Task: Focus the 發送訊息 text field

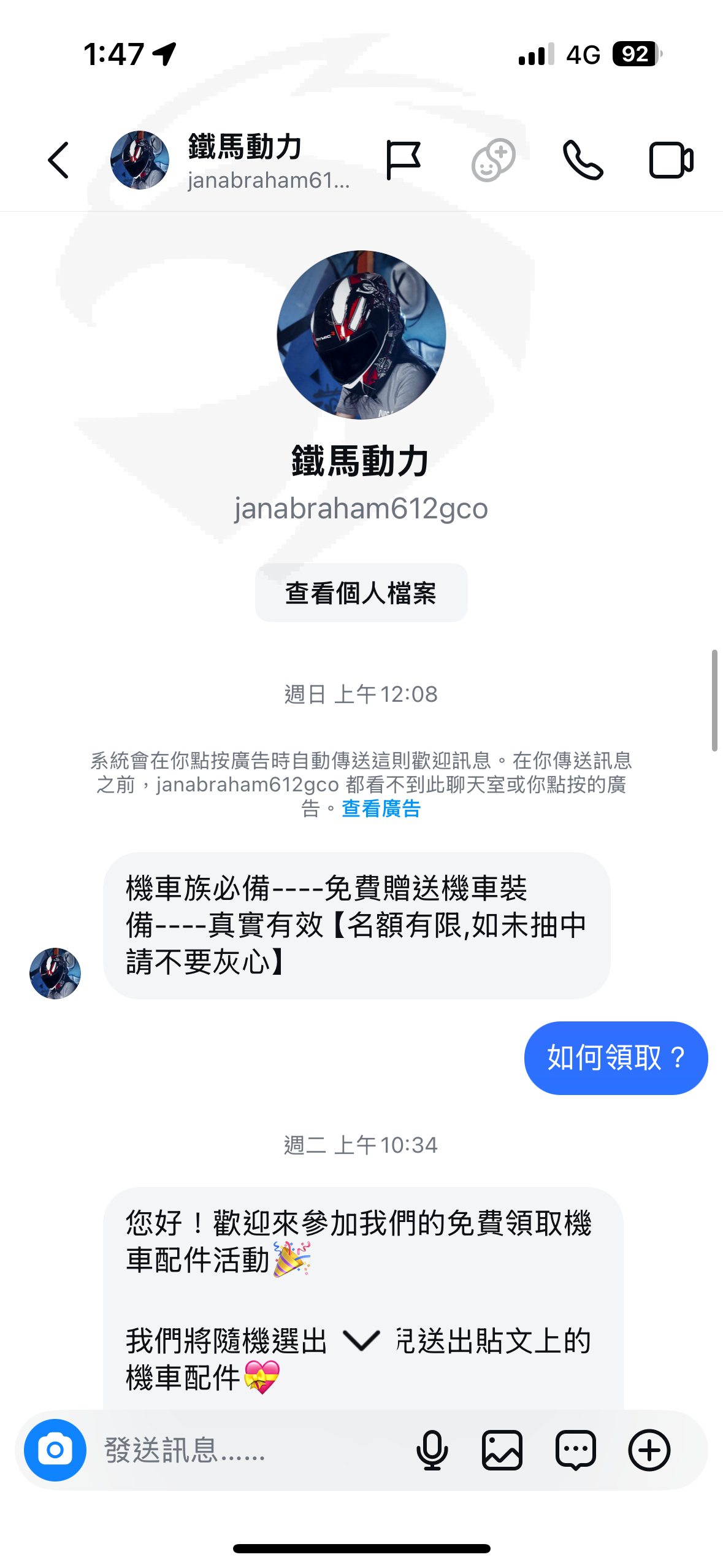Action: (245, 1450)
